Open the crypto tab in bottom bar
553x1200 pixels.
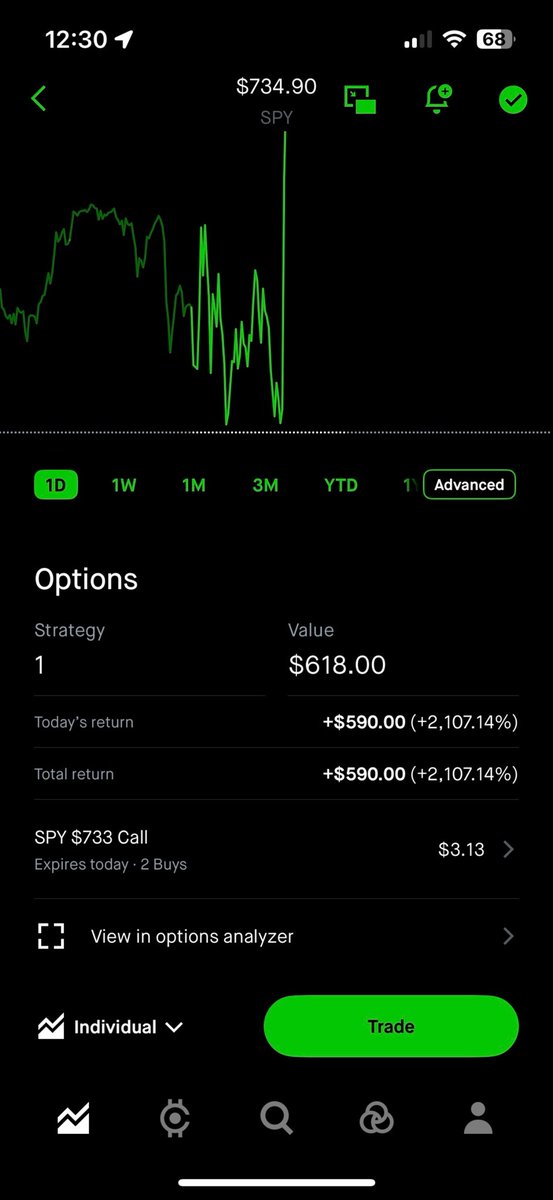(x=176, y=1118)
